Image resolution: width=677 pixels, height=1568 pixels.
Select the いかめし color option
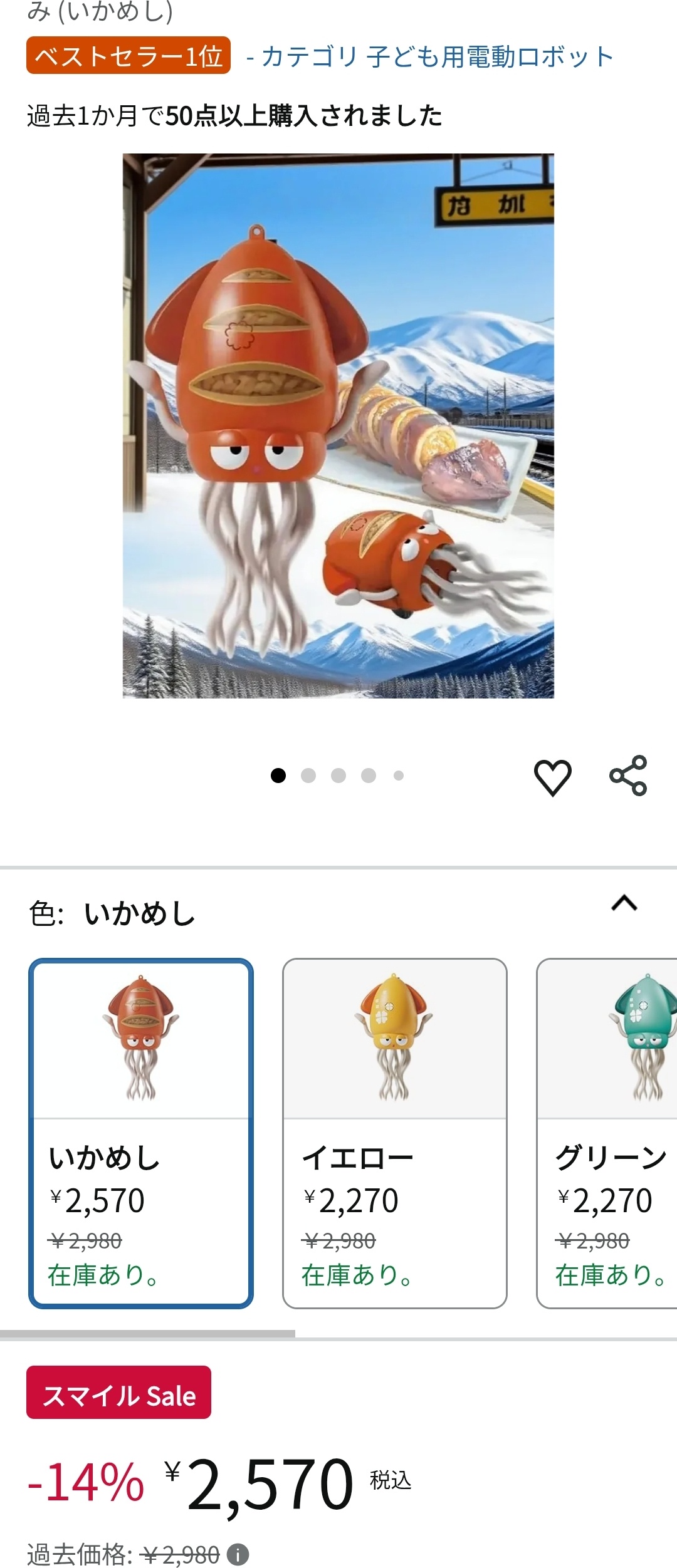(x=141, y=1133)
